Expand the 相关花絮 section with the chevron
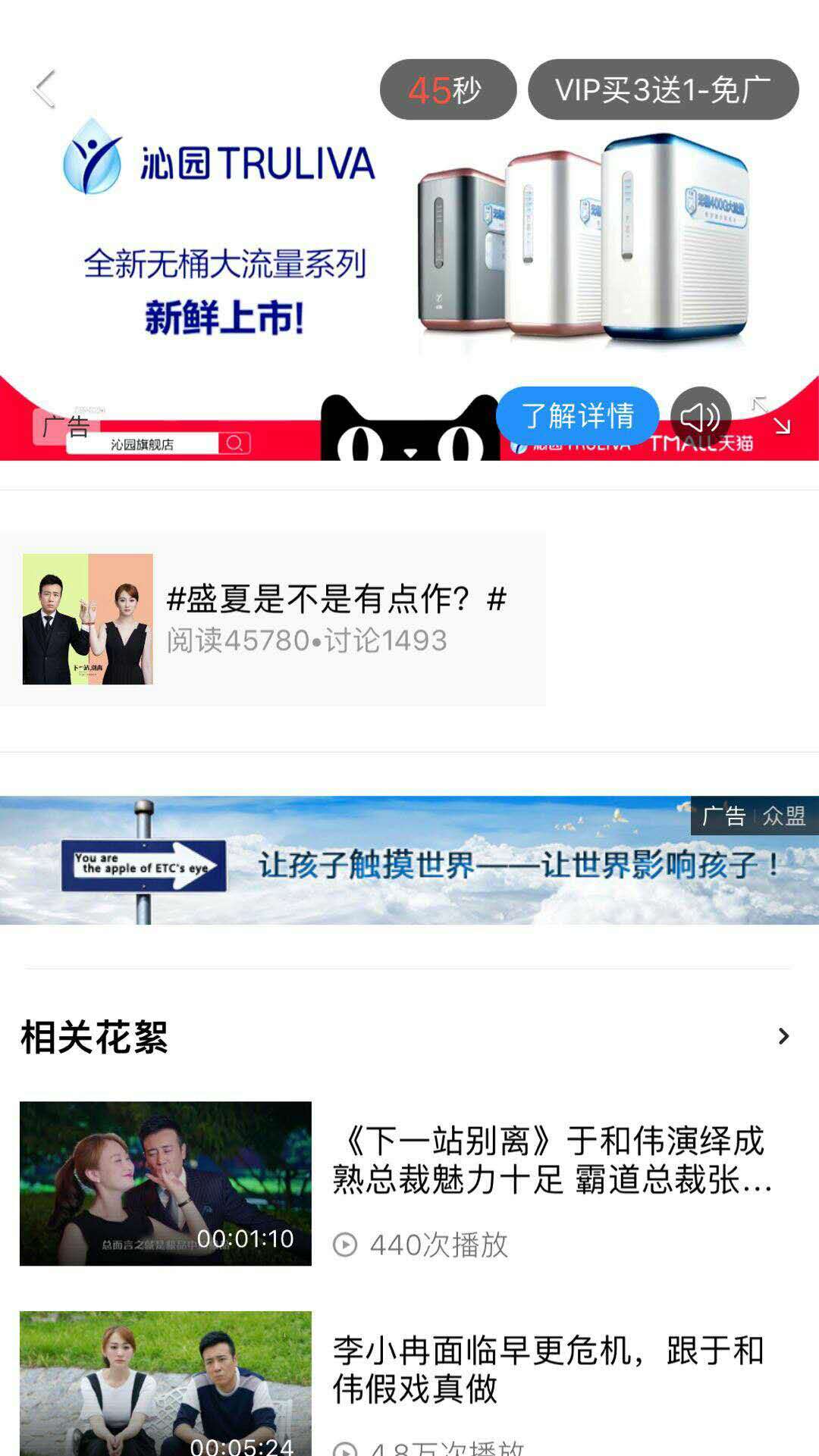The image size is (819, 1456). [783, 1036]
